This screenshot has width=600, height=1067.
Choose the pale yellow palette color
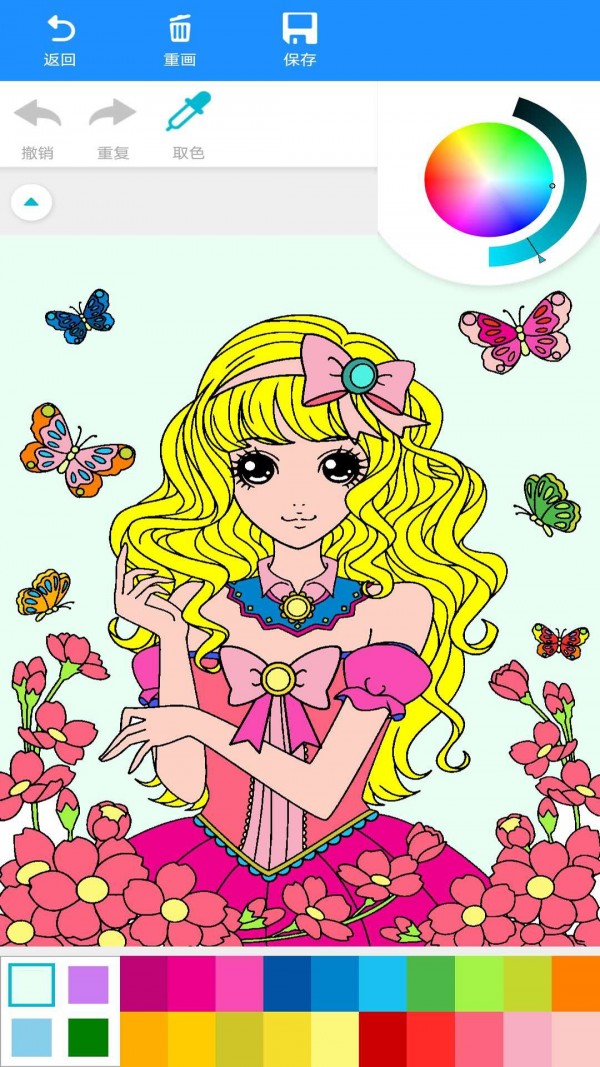click(x=335, y=1038)
